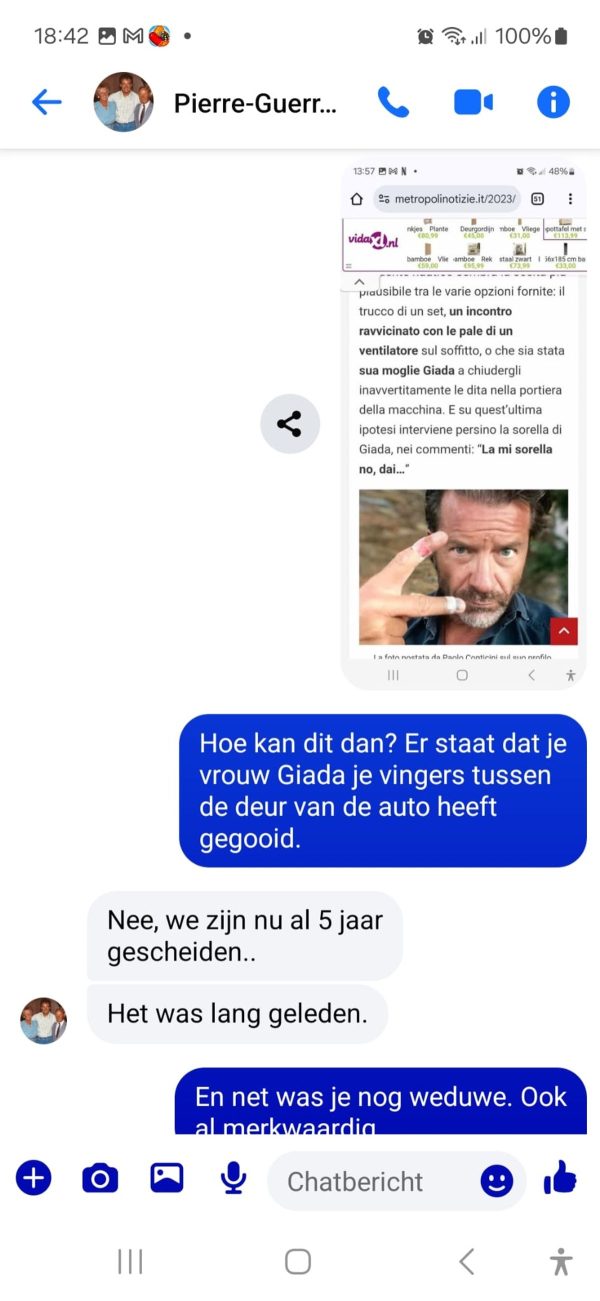This screenshot has width=600, height=1301.
Task: Send a thumbs-up like
Action: pyautogui.click(x=560, y=1181)
